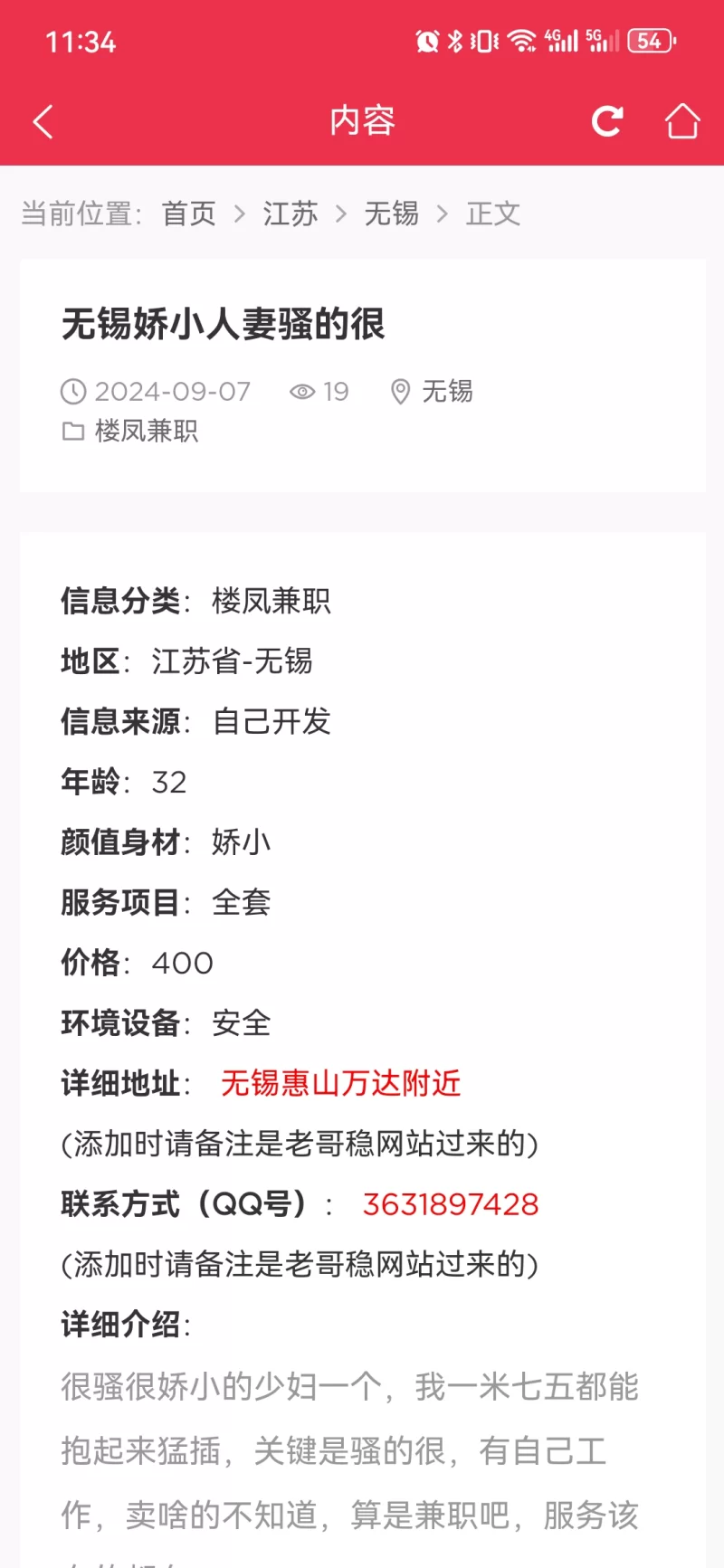Click the chevron between 无锡 and 正文
The height and width of the screenshot is (1568, 724).
441,214
